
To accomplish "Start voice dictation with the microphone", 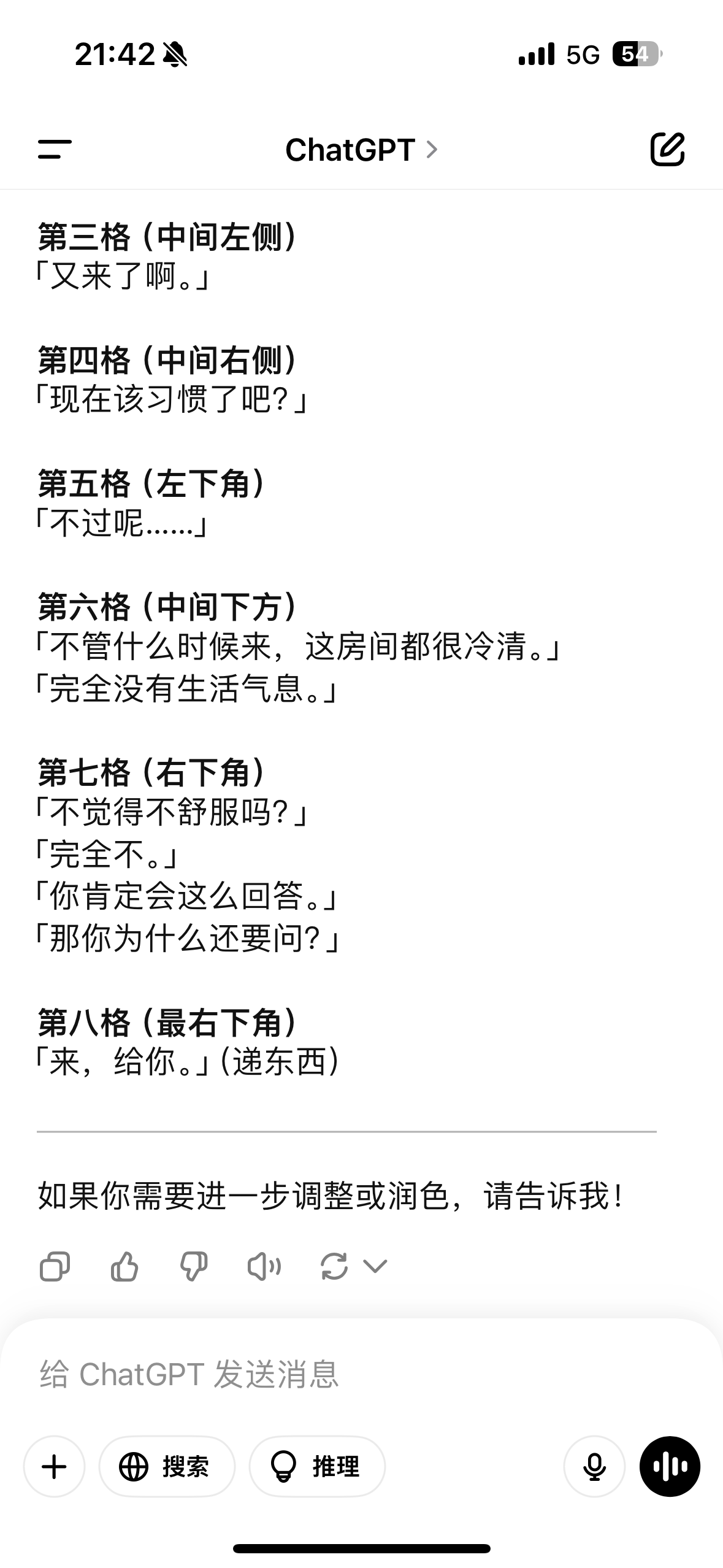I will pos(594,1467).
